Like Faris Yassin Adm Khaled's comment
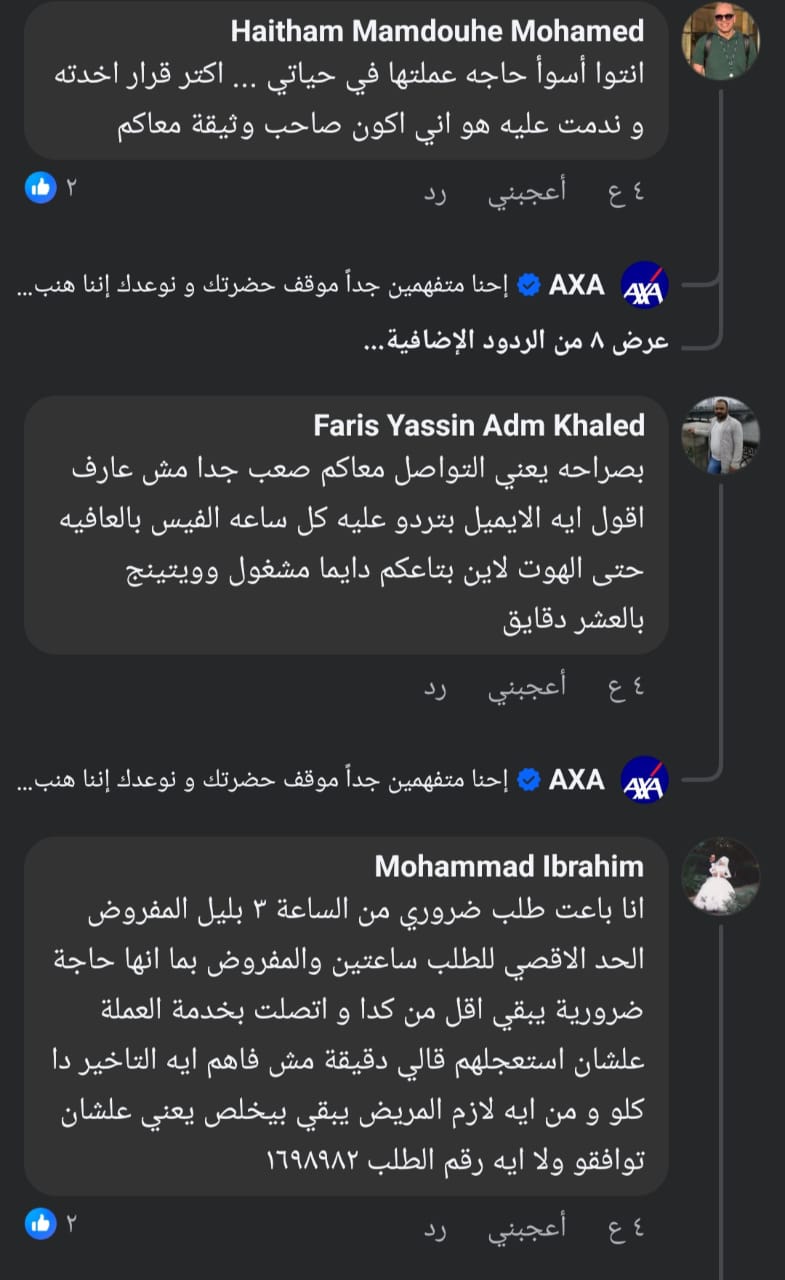The image size is (785, 1280). click(x=526, y=688)
